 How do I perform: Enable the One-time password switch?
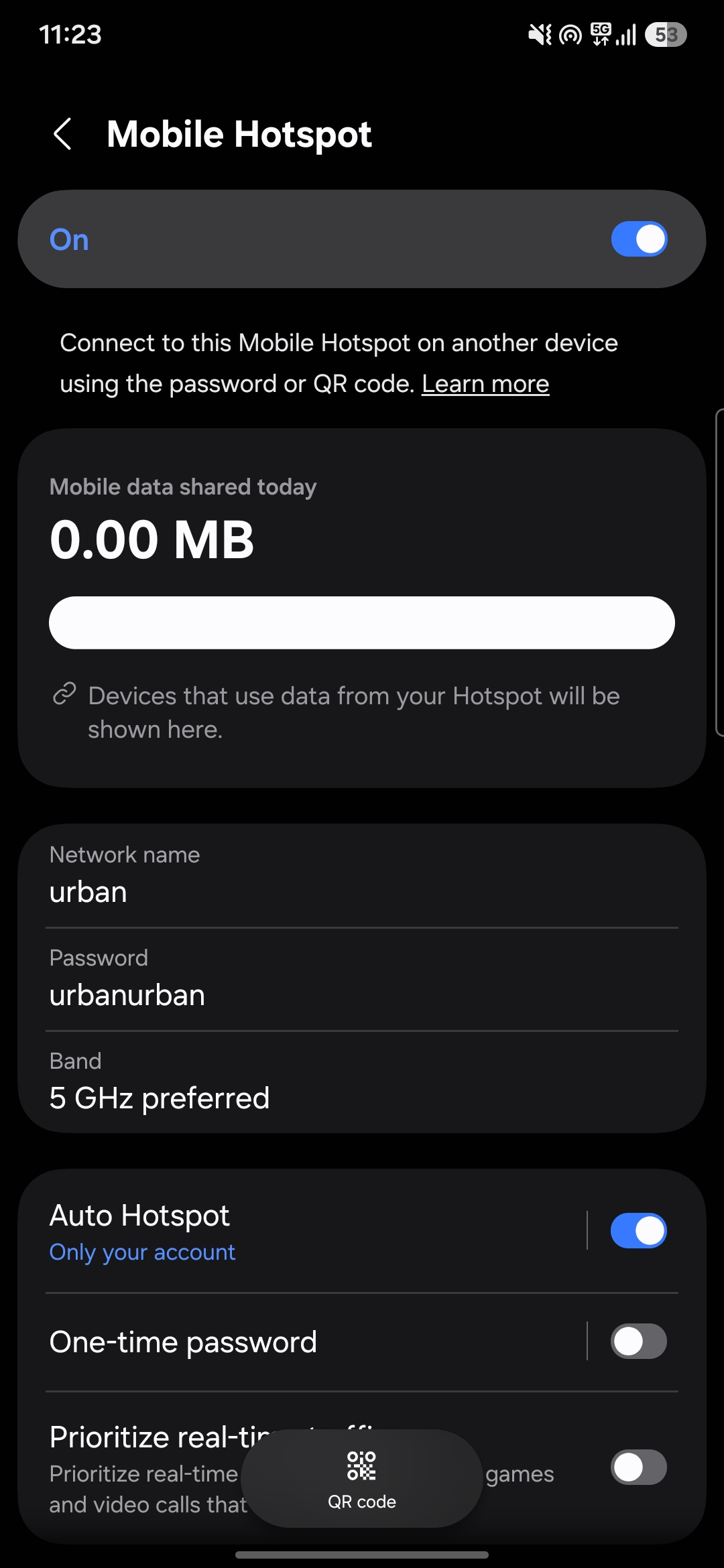[x=639, y=1341]
